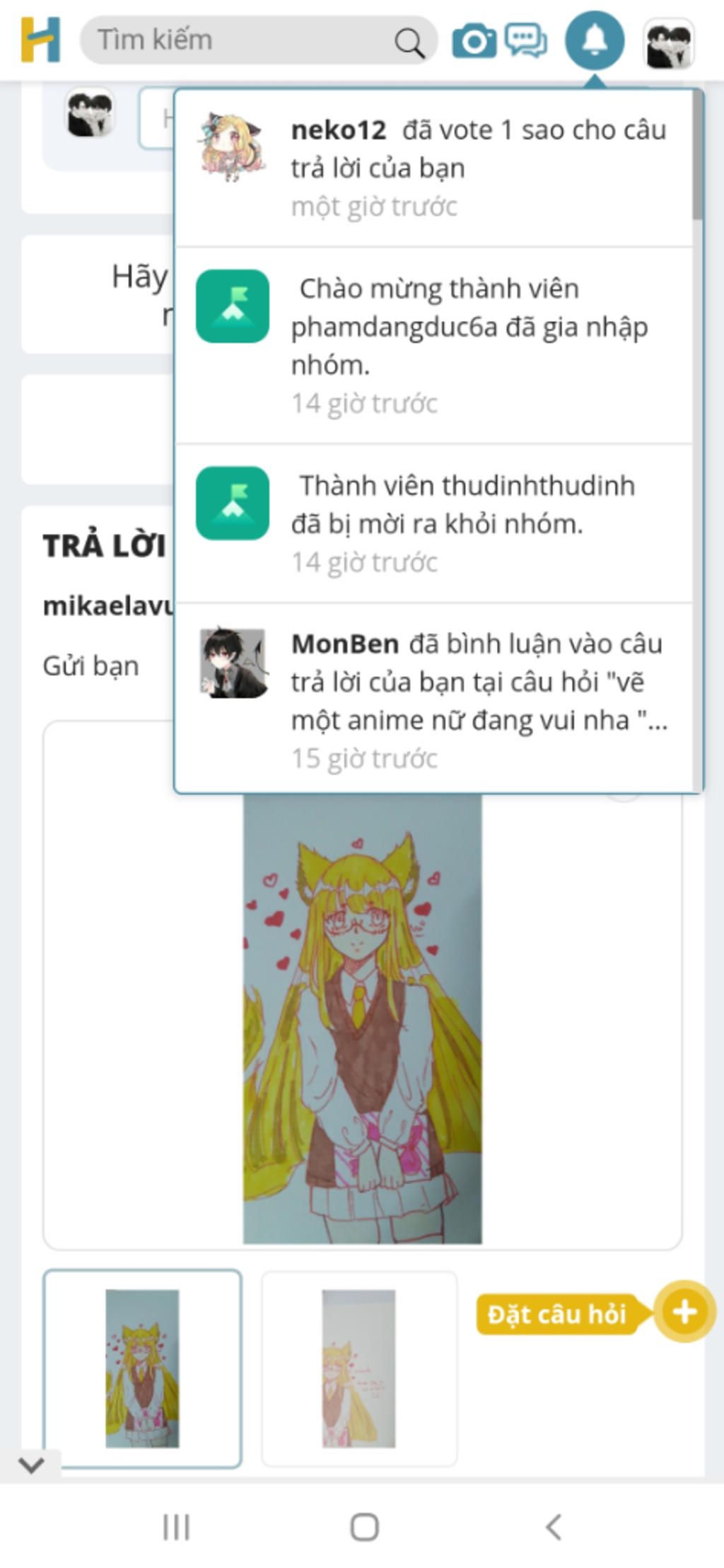Tap the Tìm kiếm search field

pos(240,40)
